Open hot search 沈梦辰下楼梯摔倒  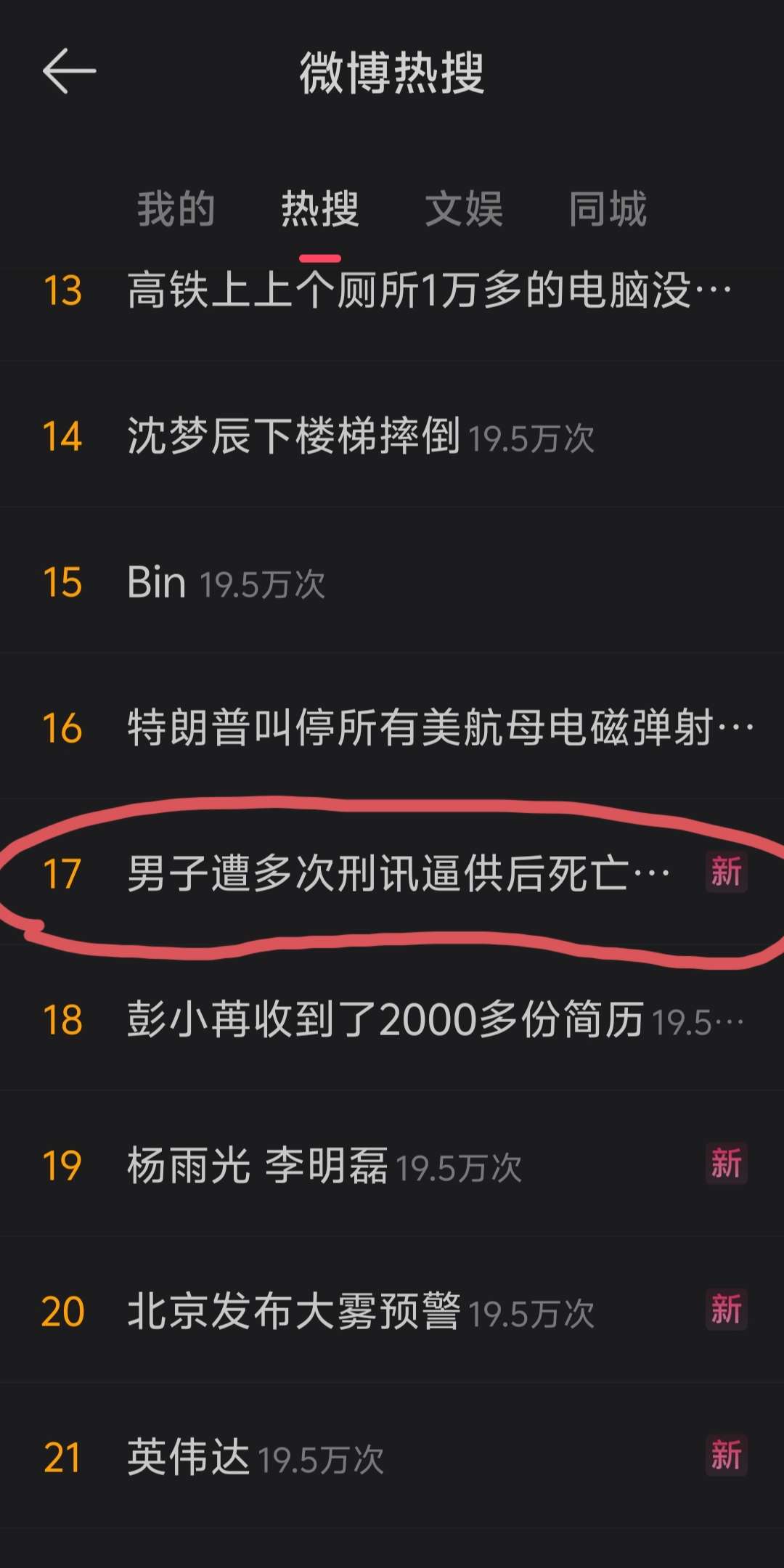pyautogui.click(x=294, y=436)
